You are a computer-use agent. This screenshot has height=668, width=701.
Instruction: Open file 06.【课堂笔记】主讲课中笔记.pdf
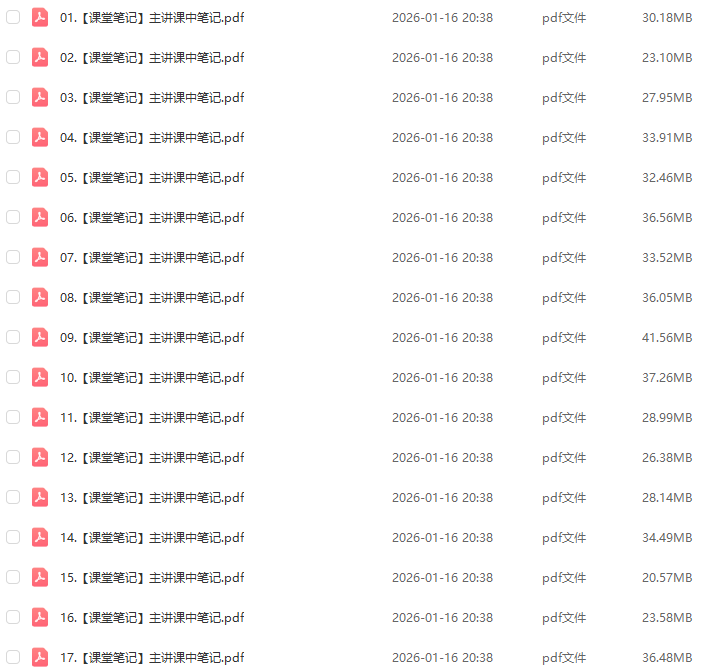pyautogui.click(x=152, y=217)
